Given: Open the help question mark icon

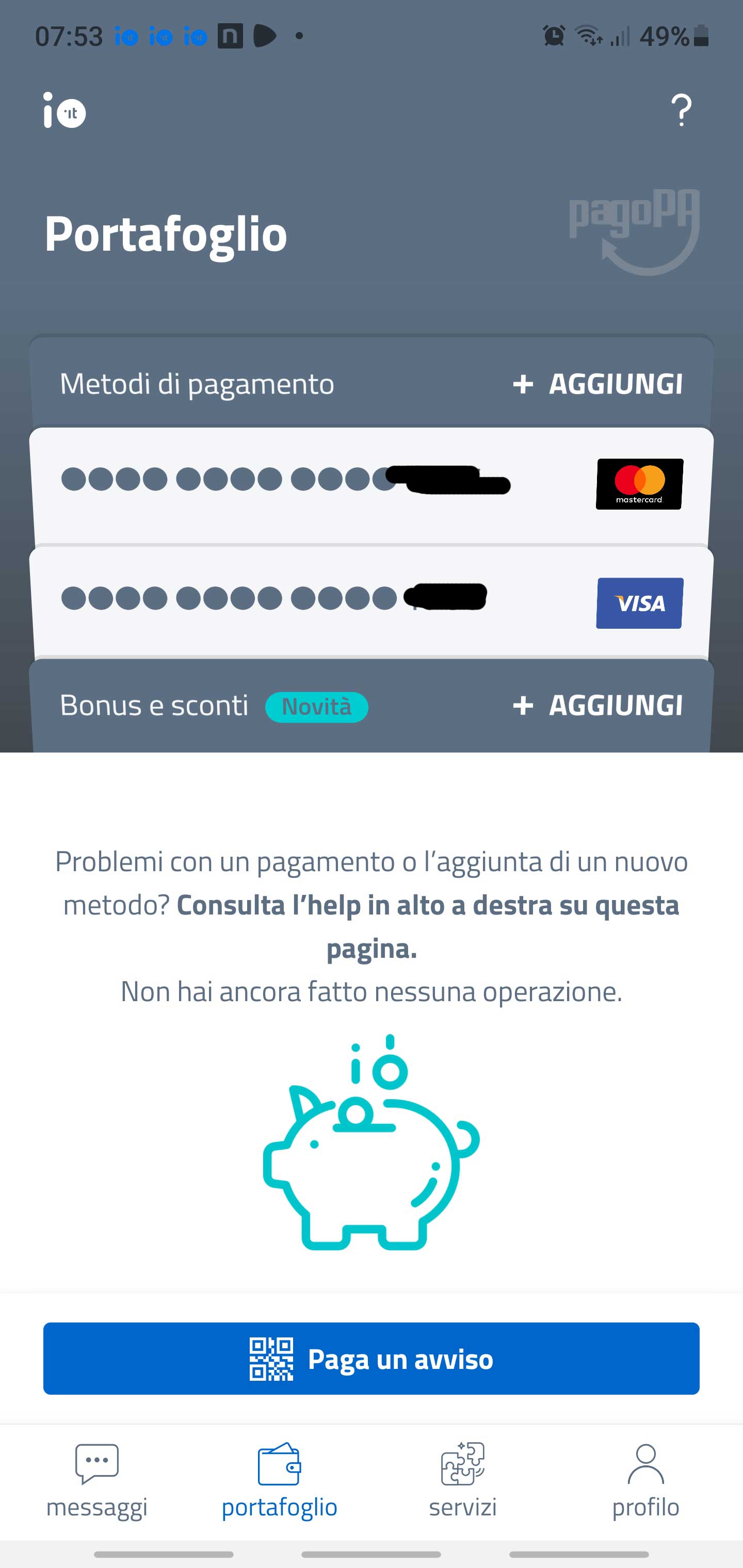Looking at the screenshot, I should [x=681, y=110].
